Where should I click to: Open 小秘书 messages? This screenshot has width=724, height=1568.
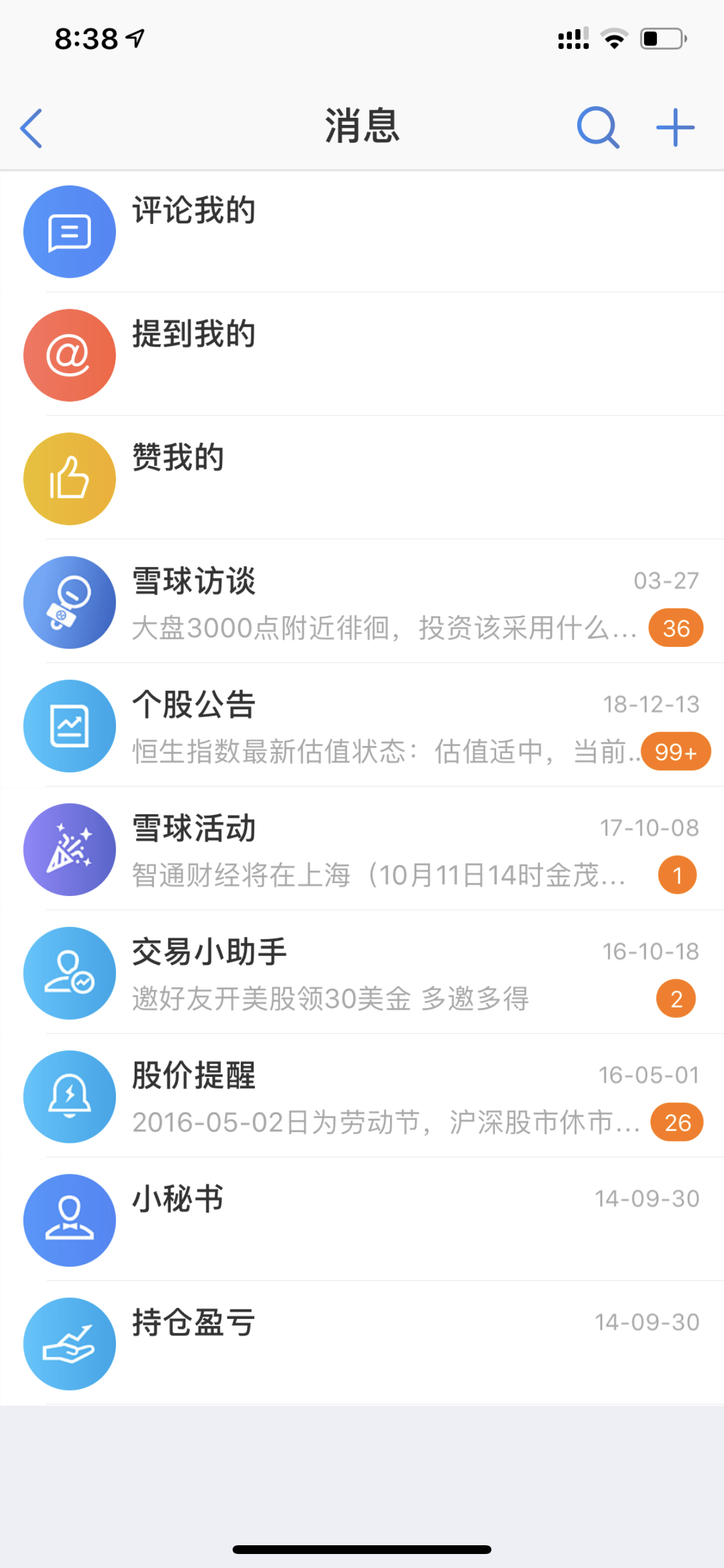(362, 1220)
